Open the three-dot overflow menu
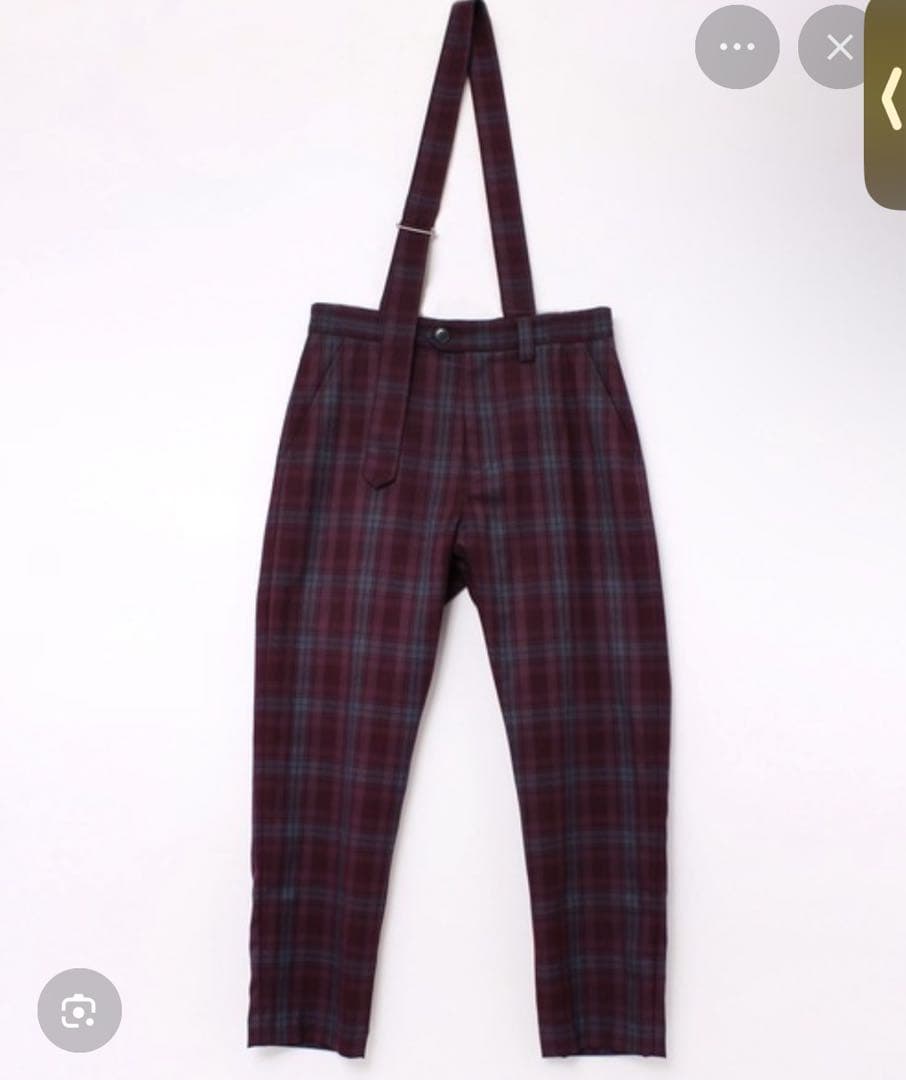 pyautogui.click(x=737, y=47)
